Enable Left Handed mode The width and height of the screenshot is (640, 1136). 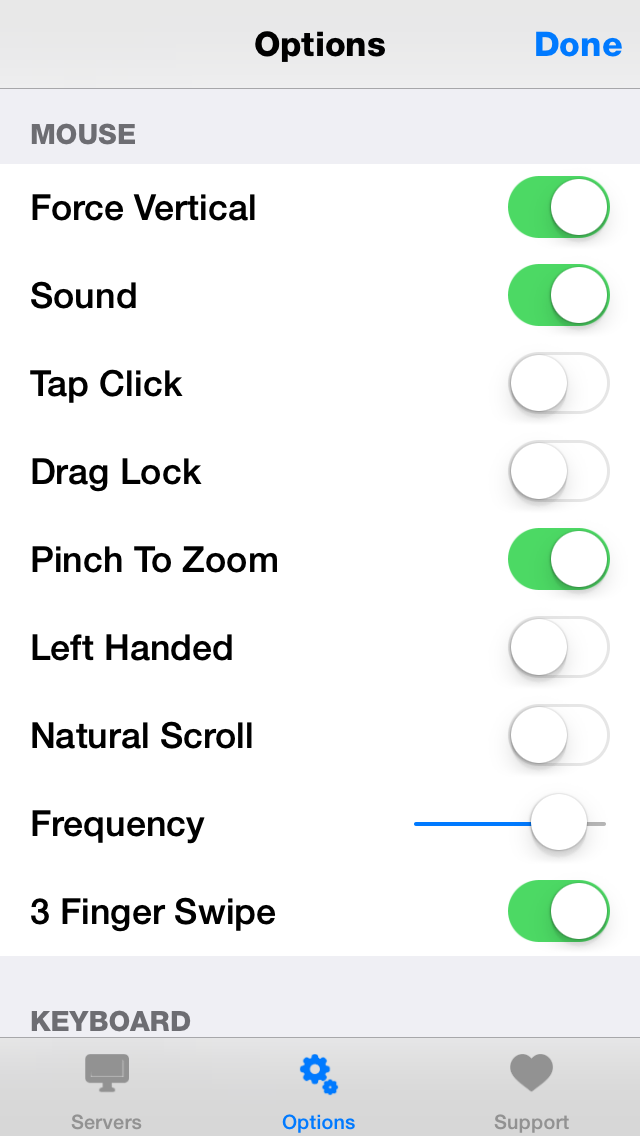(x=558, y=647)
